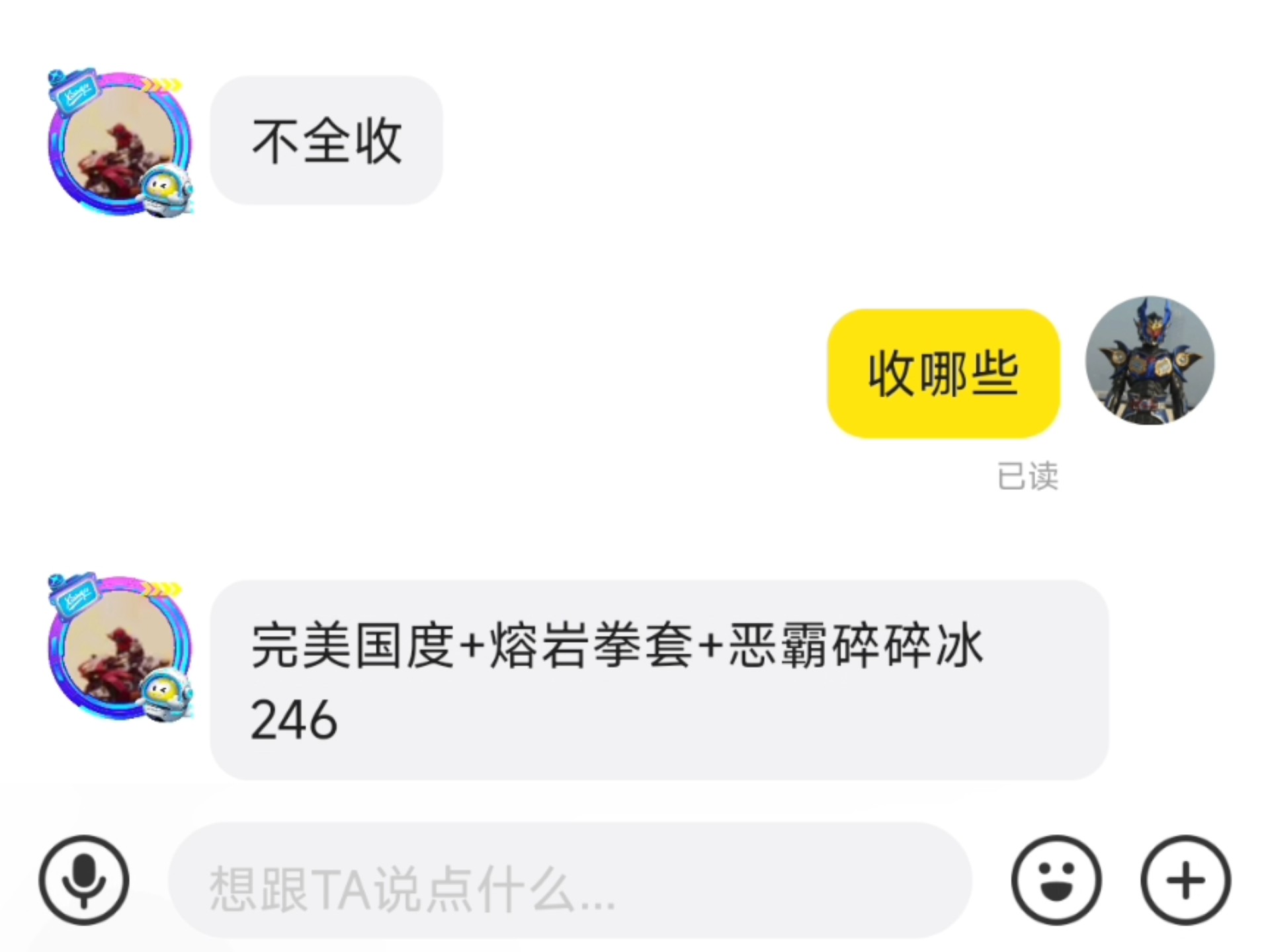Image resolution: width=1270 pixels, height=952 pixels.
Task: Open sender's avatar beside the "完美国度" message
Action: click(x=120, y=647)
